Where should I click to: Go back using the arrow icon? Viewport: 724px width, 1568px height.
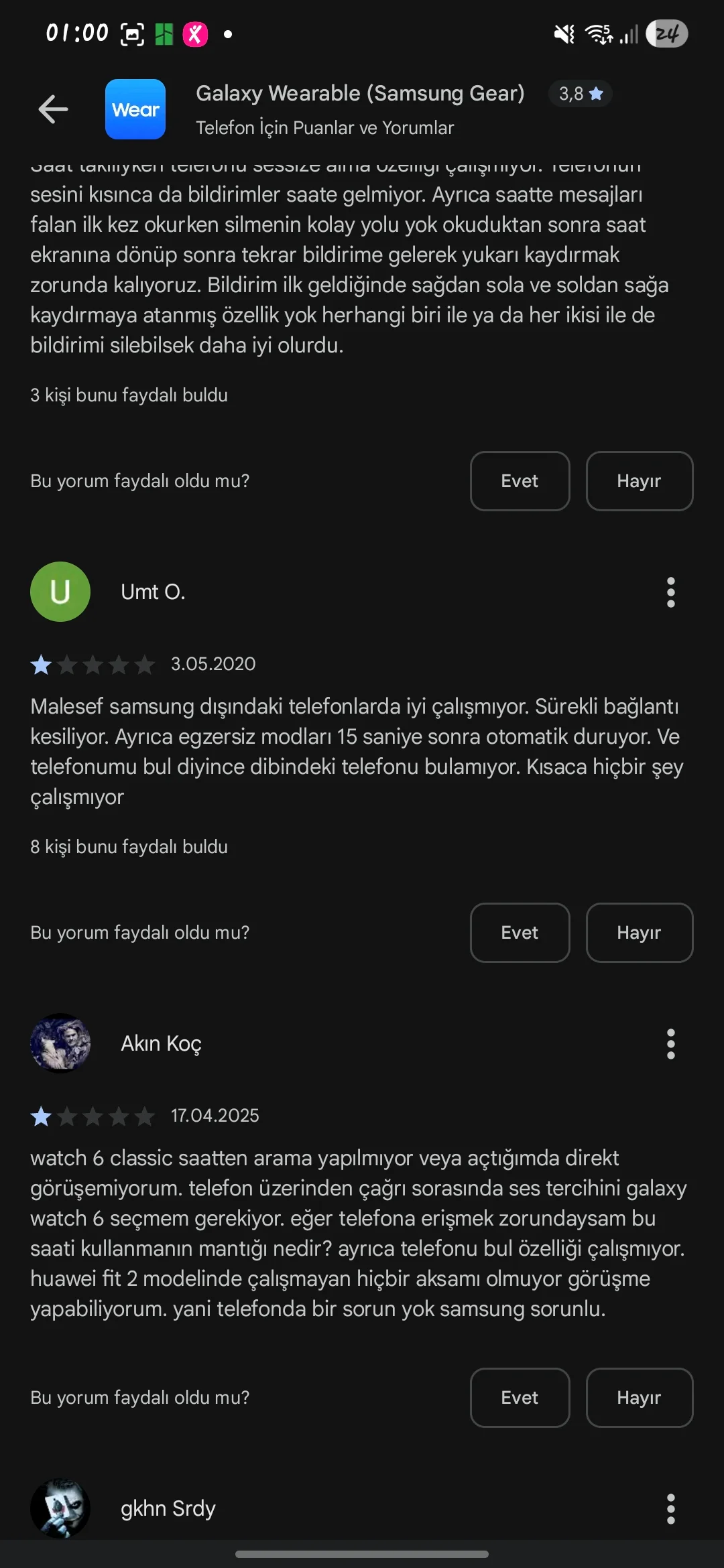coord(54,109)
